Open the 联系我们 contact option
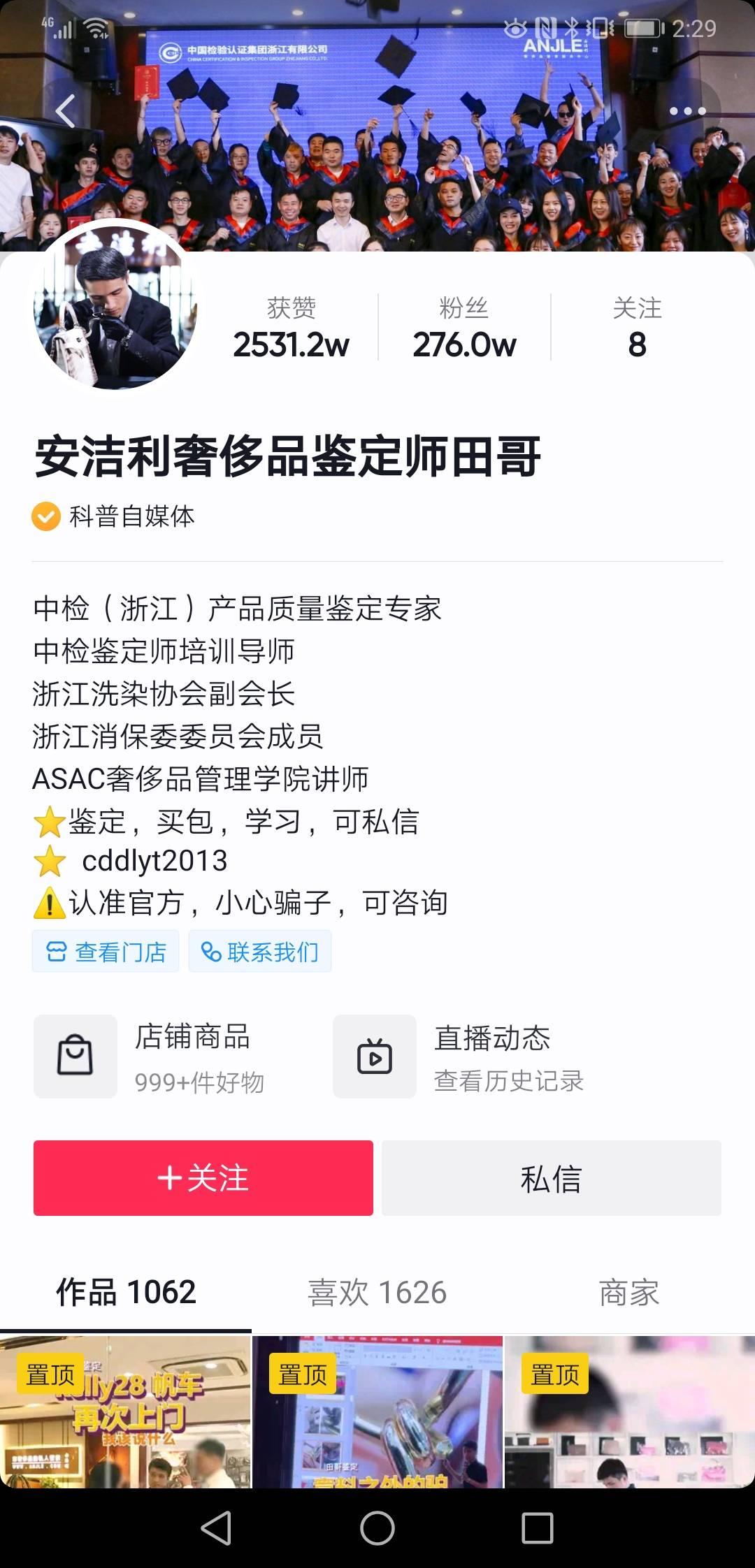This screenshot has width=755, height=1568. point(259,950)
